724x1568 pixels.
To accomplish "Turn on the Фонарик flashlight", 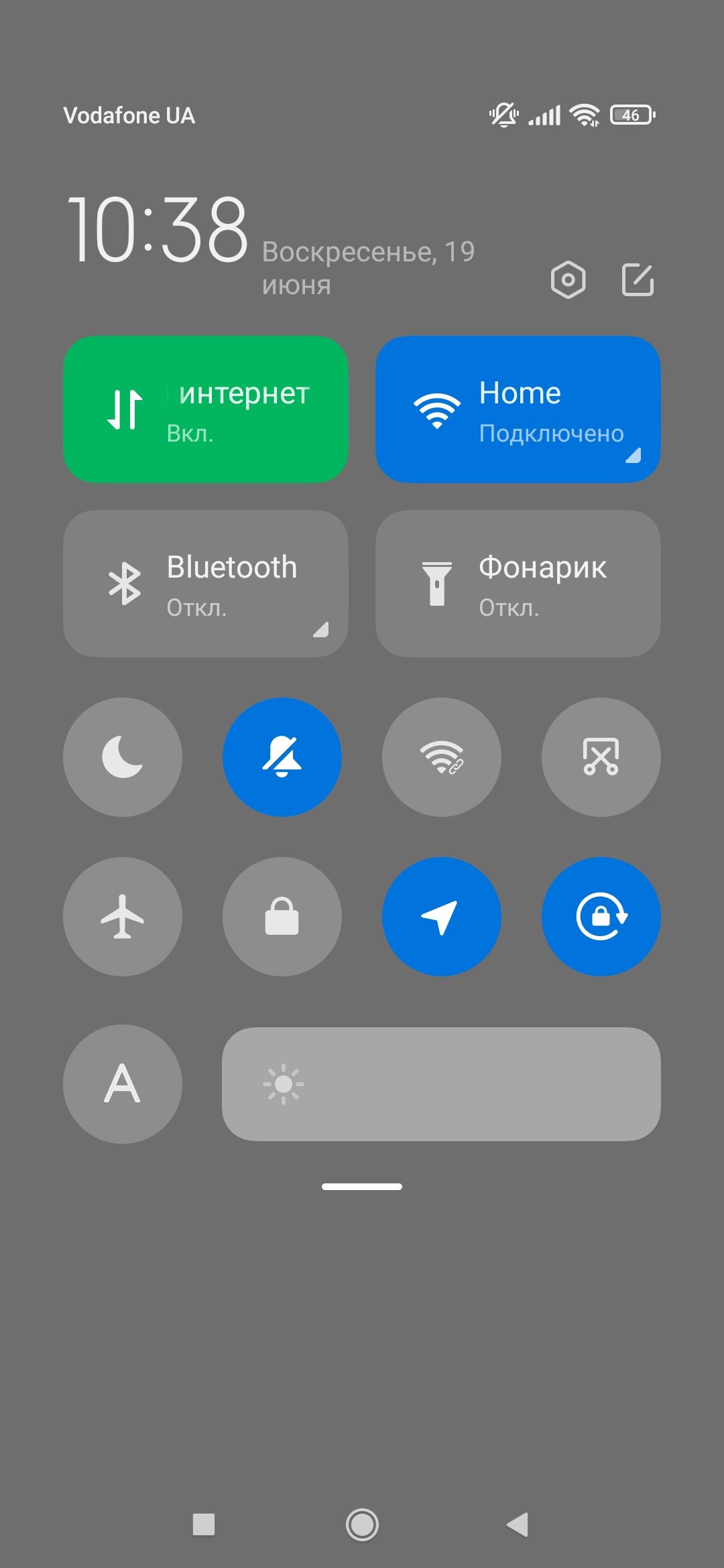I will point(518,584).
